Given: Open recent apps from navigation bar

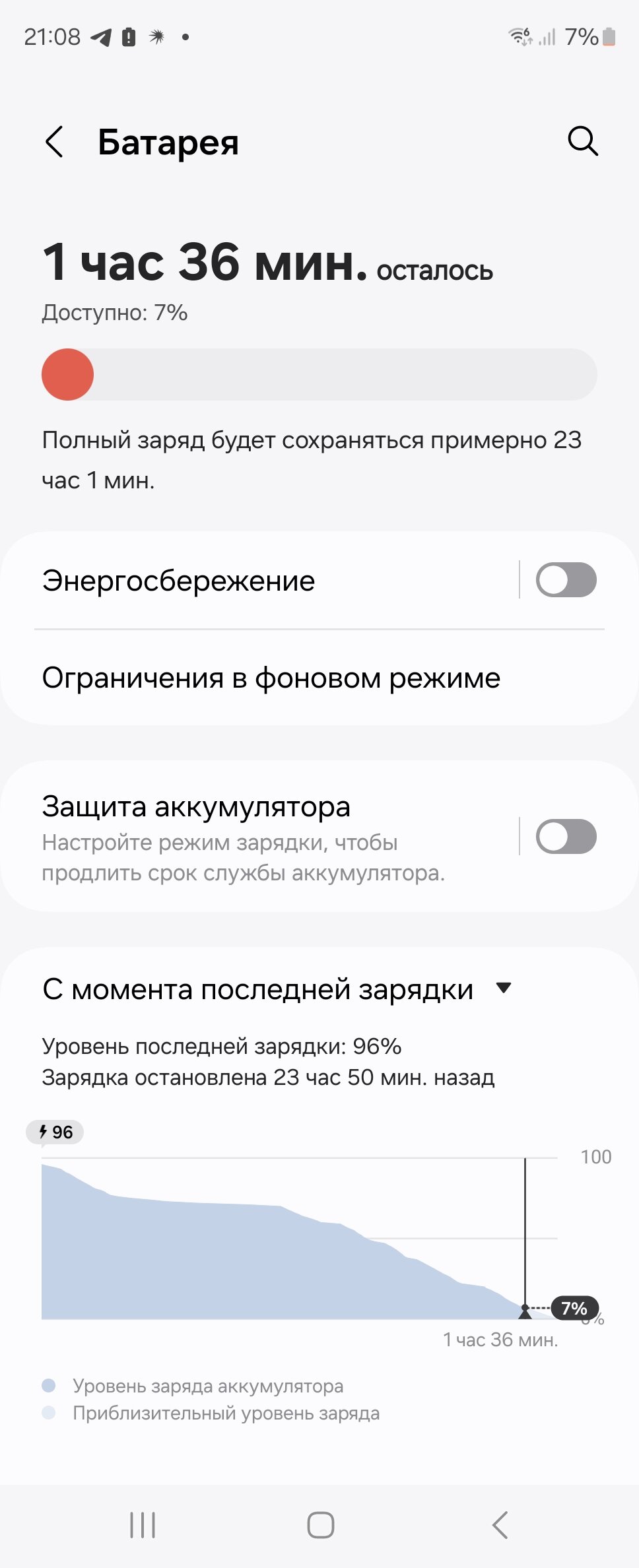Looking at the screenshot, I should (143, 1525).
